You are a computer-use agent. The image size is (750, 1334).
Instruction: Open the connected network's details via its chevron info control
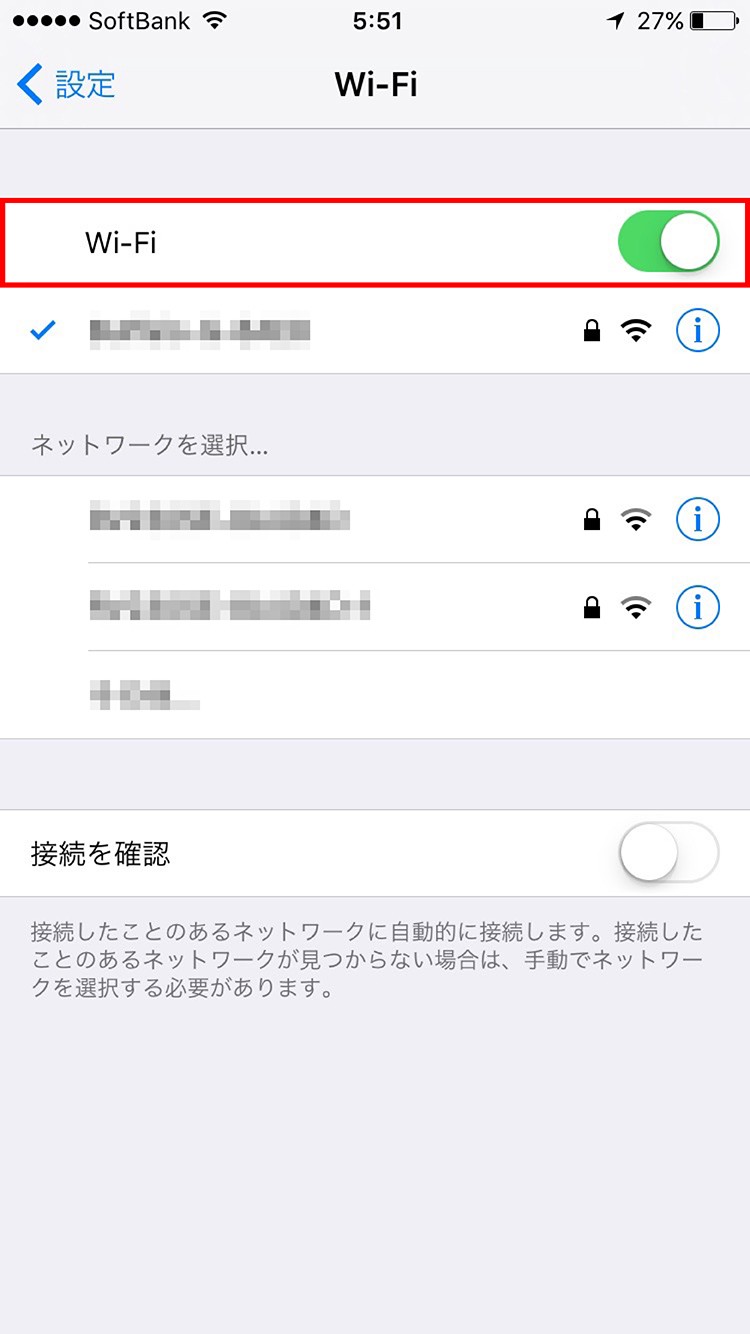point(697,331)
